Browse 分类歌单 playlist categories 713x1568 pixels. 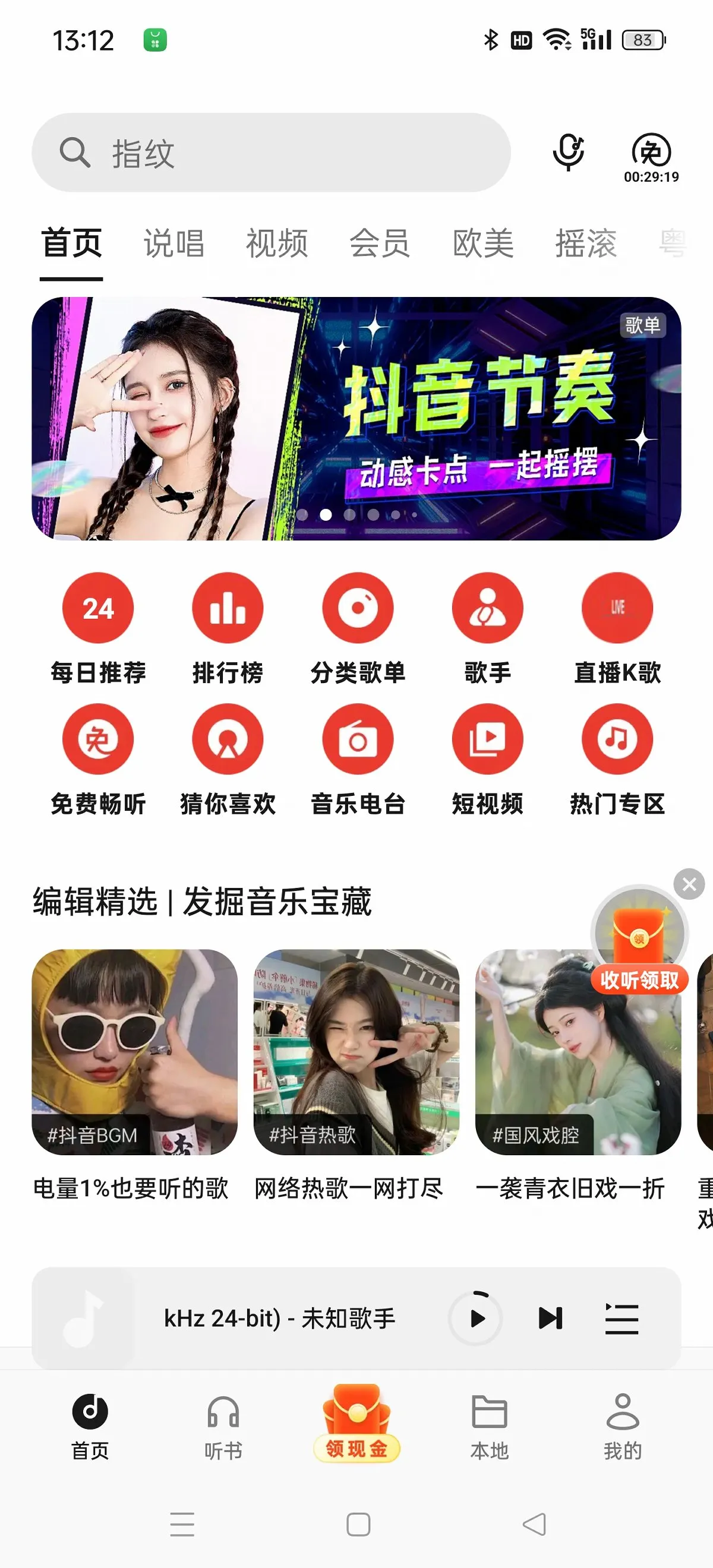tap(358, 628)
